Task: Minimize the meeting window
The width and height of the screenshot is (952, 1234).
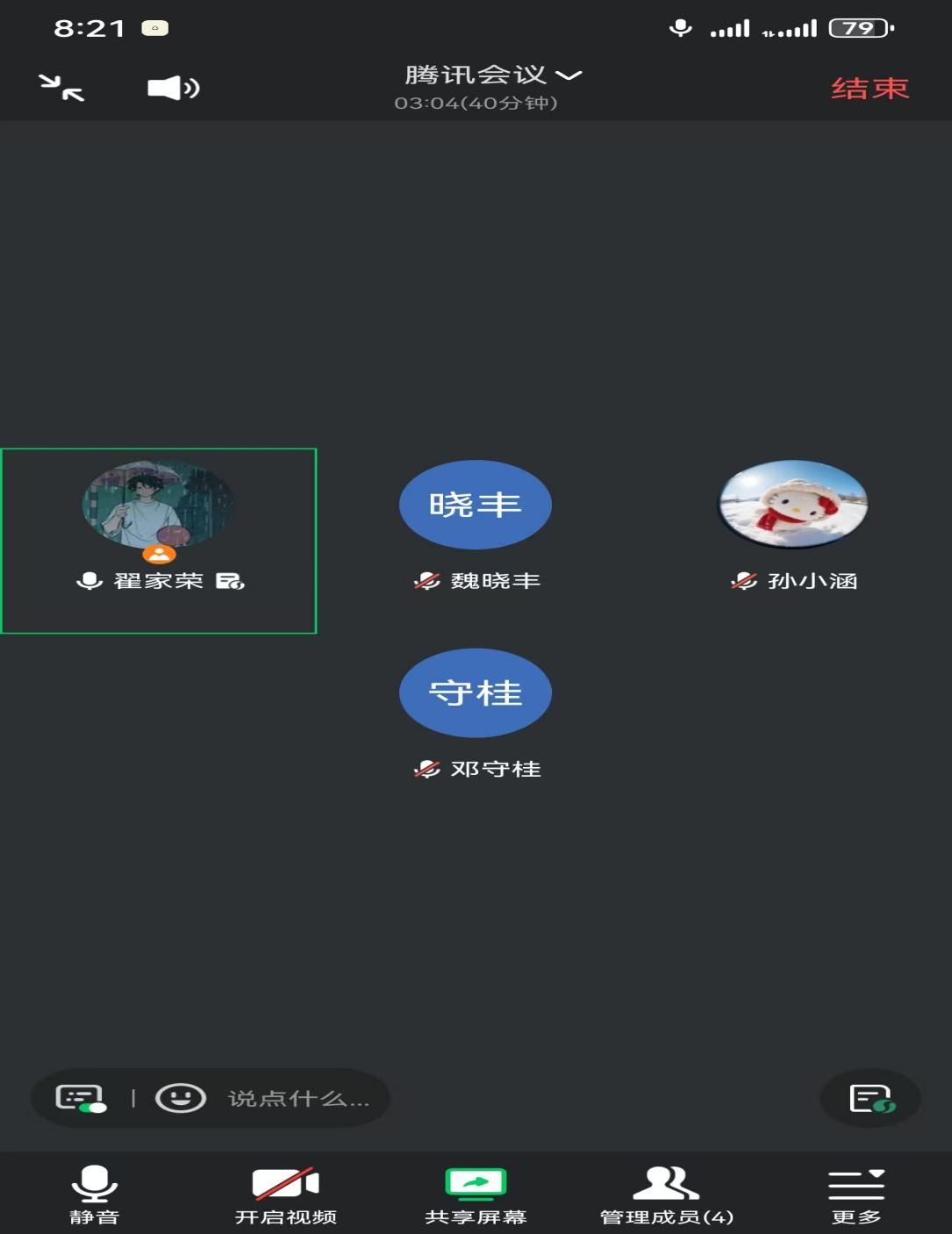Action: pos(61,88)
